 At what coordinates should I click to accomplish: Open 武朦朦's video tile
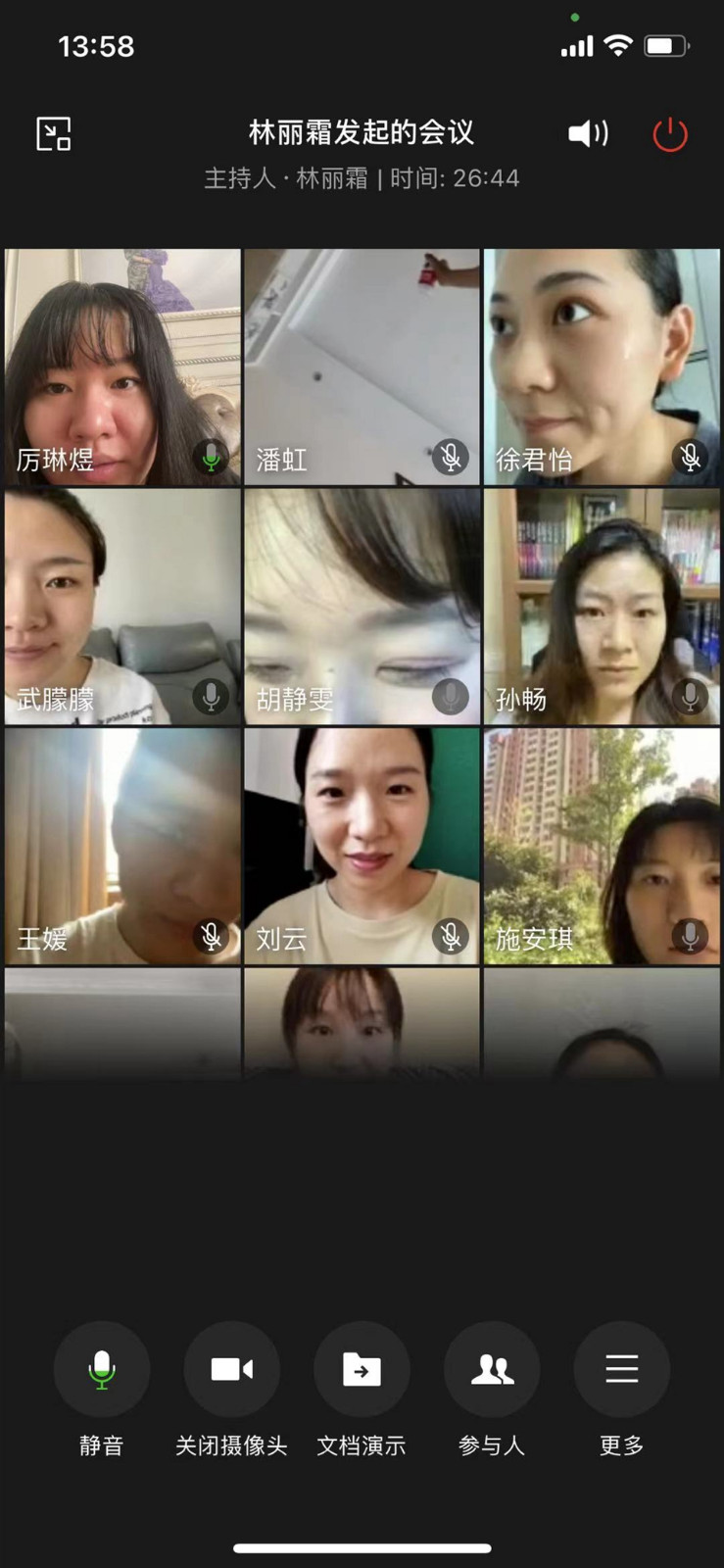click(x=122, y=607)
